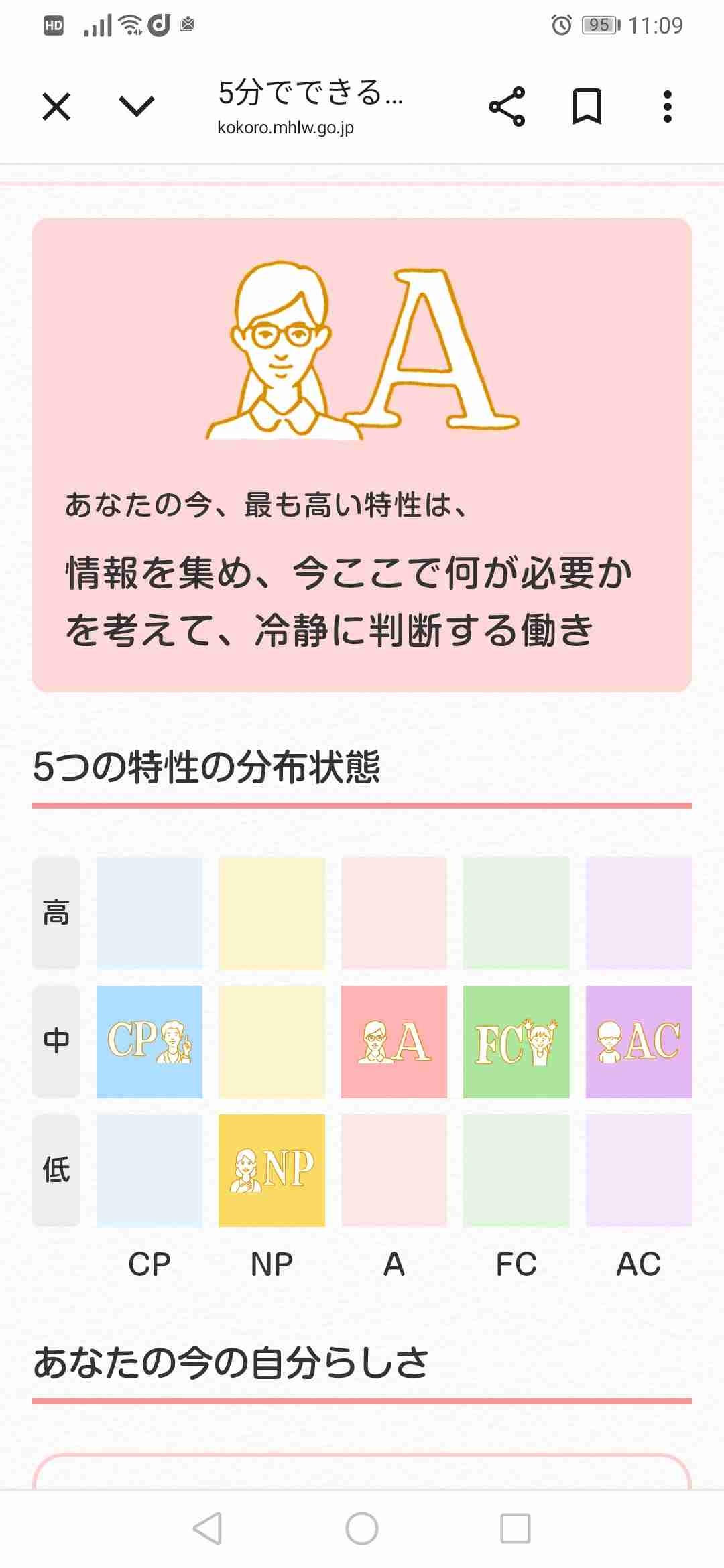
Task: Bookmark this result page
Action: coord(587,107)
